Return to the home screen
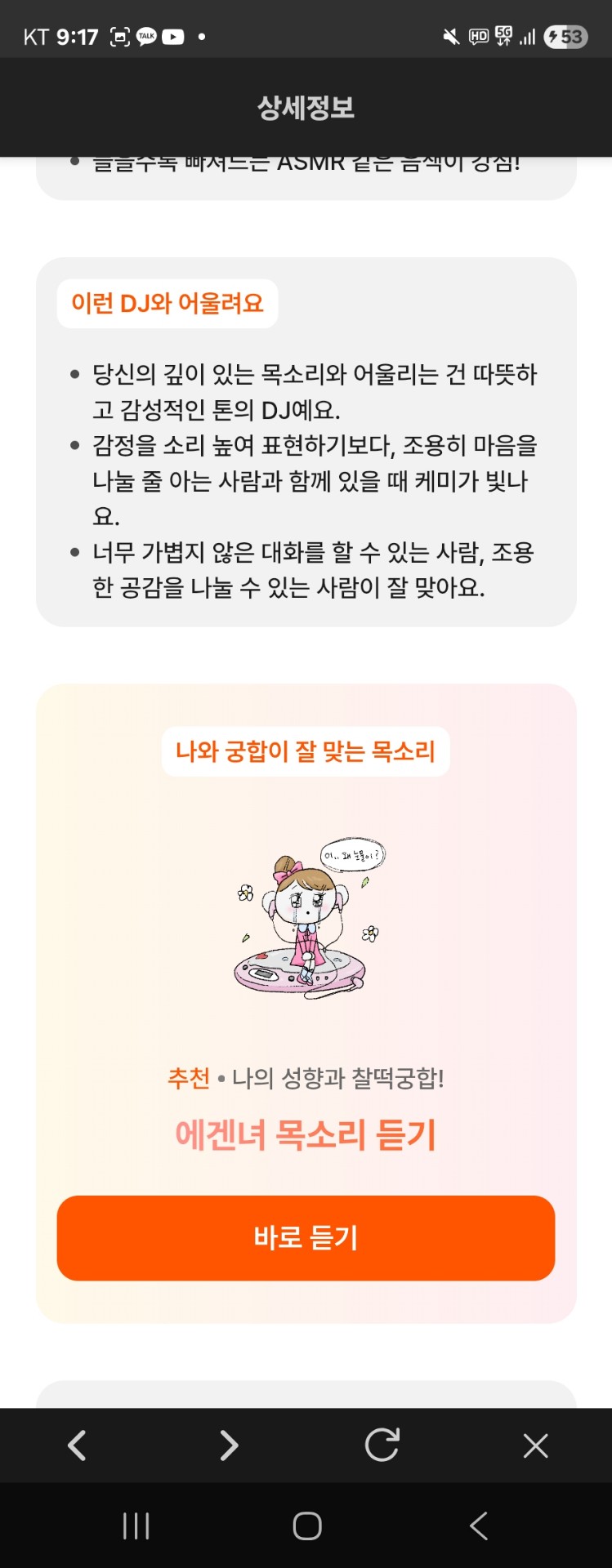Image resolution: width=612 pixels, height=1568 pixels. [306, 1526]
